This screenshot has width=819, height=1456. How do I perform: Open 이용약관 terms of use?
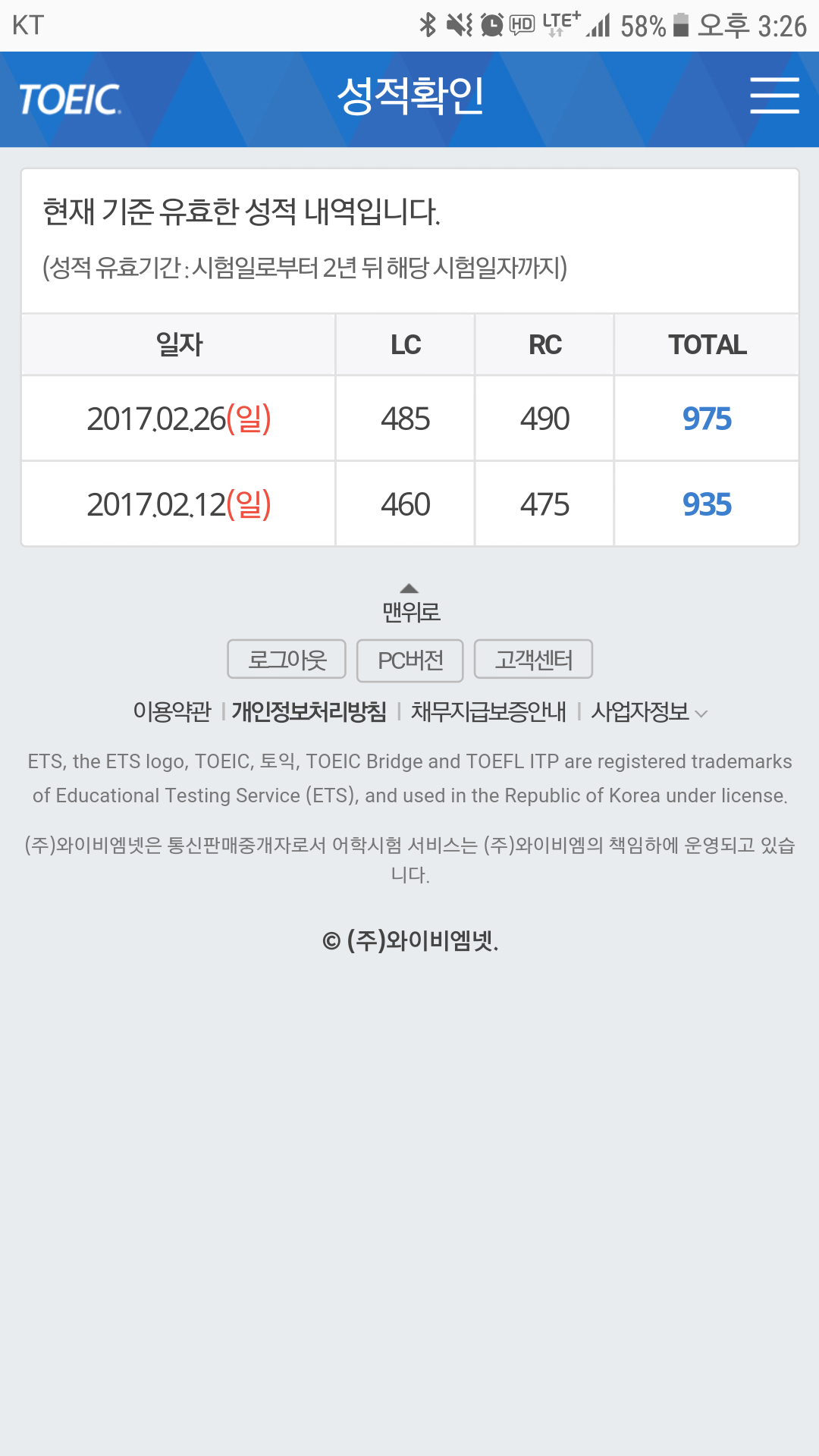click(x=172, y=711)
